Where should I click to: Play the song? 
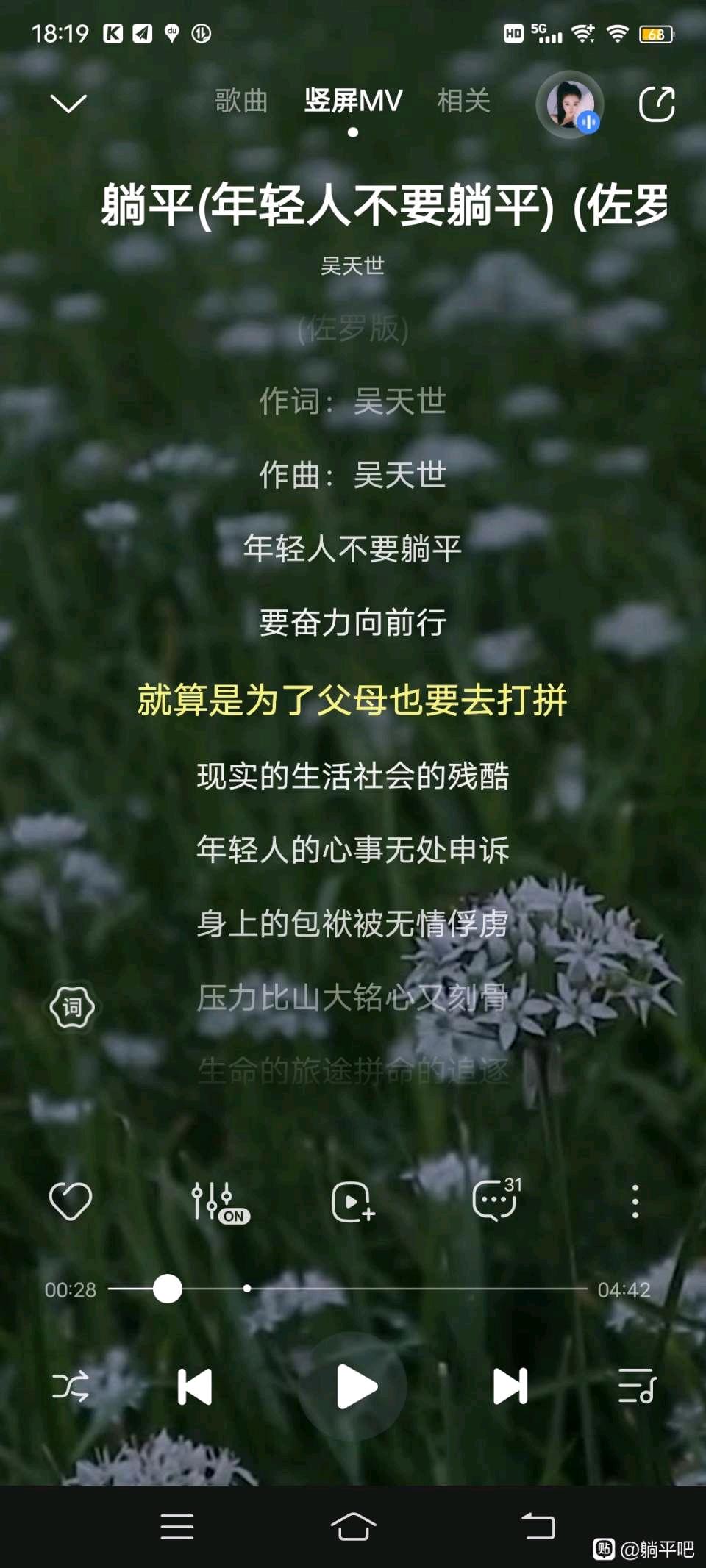point(354,1386)
